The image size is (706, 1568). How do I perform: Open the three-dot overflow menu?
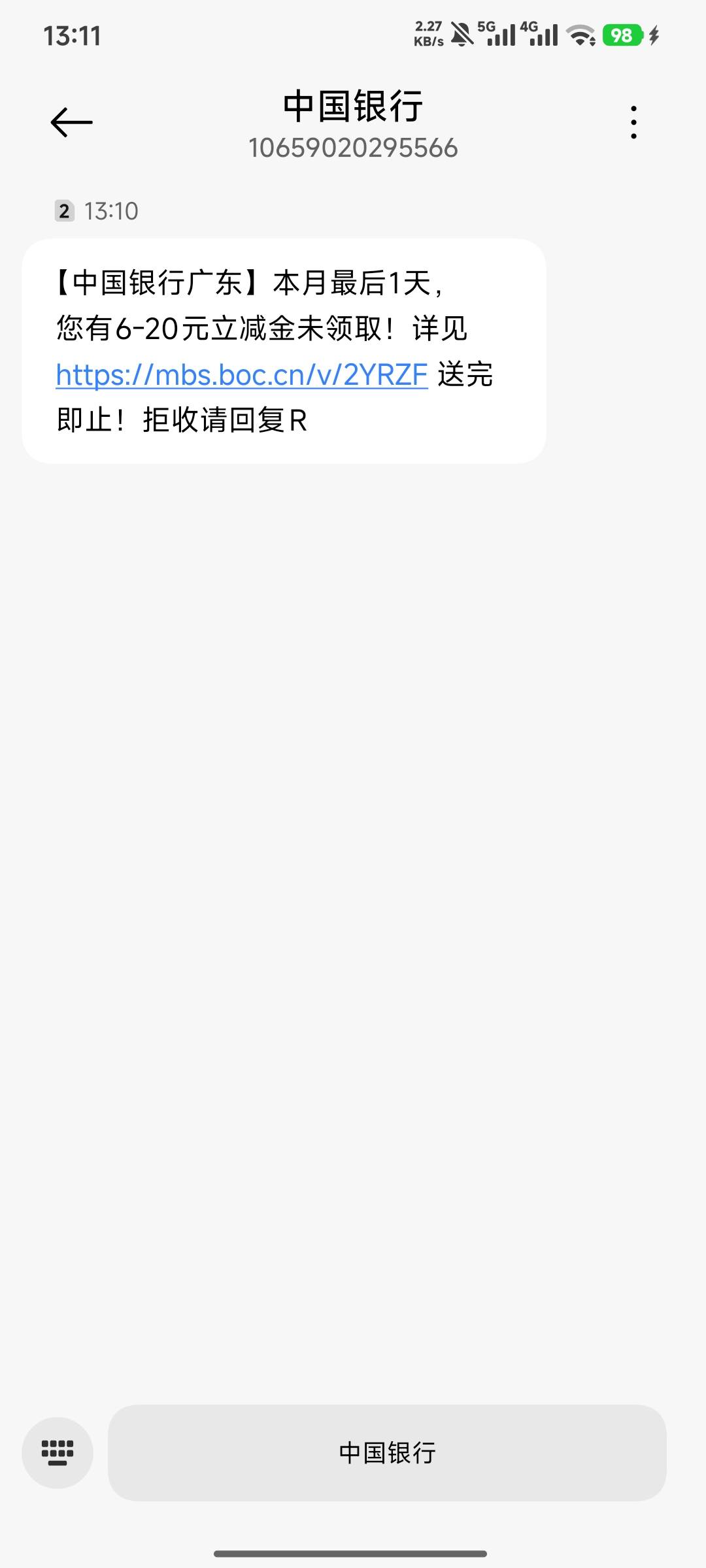pyautogui.click(x=633, y=122)
